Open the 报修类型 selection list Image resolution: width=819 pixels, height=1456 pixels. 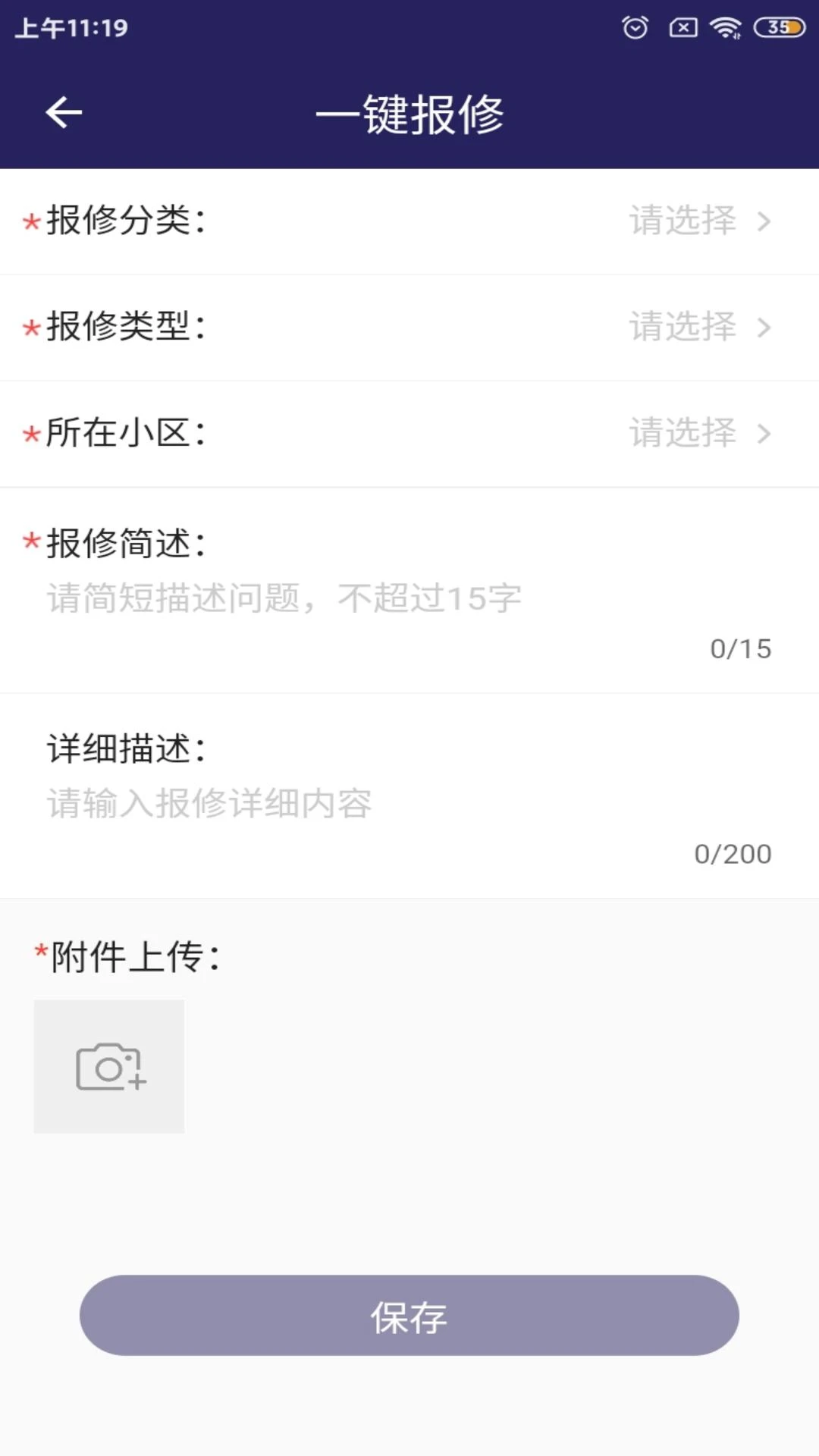(x=409, y=328)
